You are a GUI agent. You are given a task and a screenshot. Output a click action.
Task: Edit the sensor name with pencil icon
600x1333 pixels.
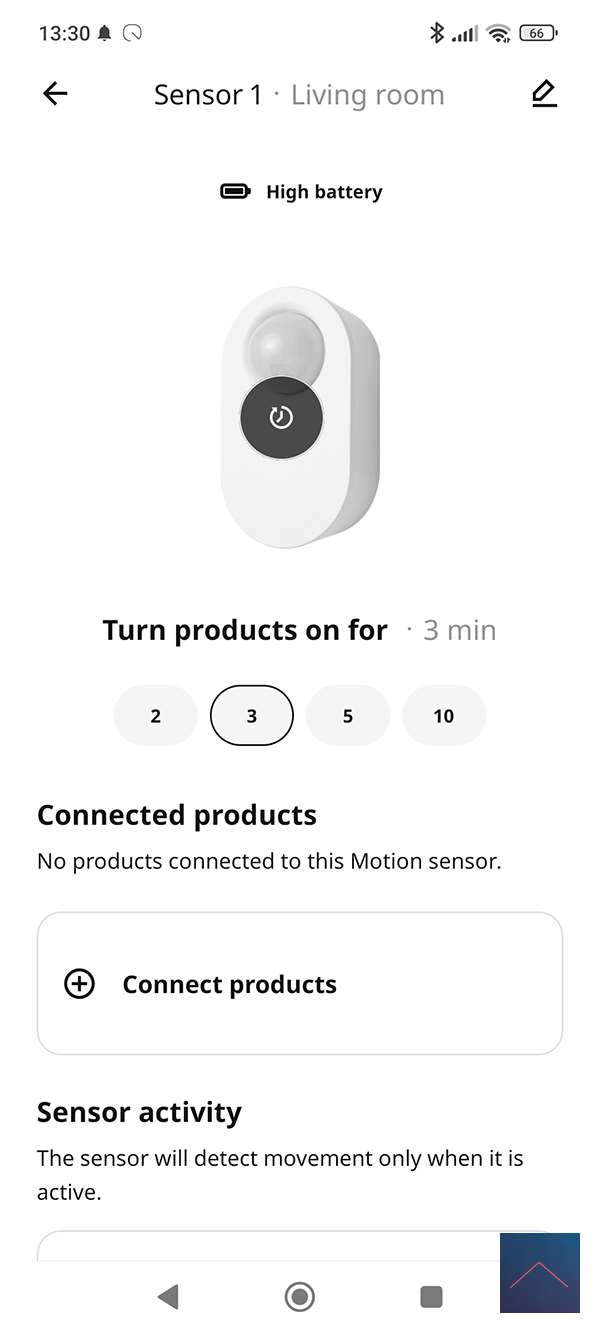click(x=543, y=94)
